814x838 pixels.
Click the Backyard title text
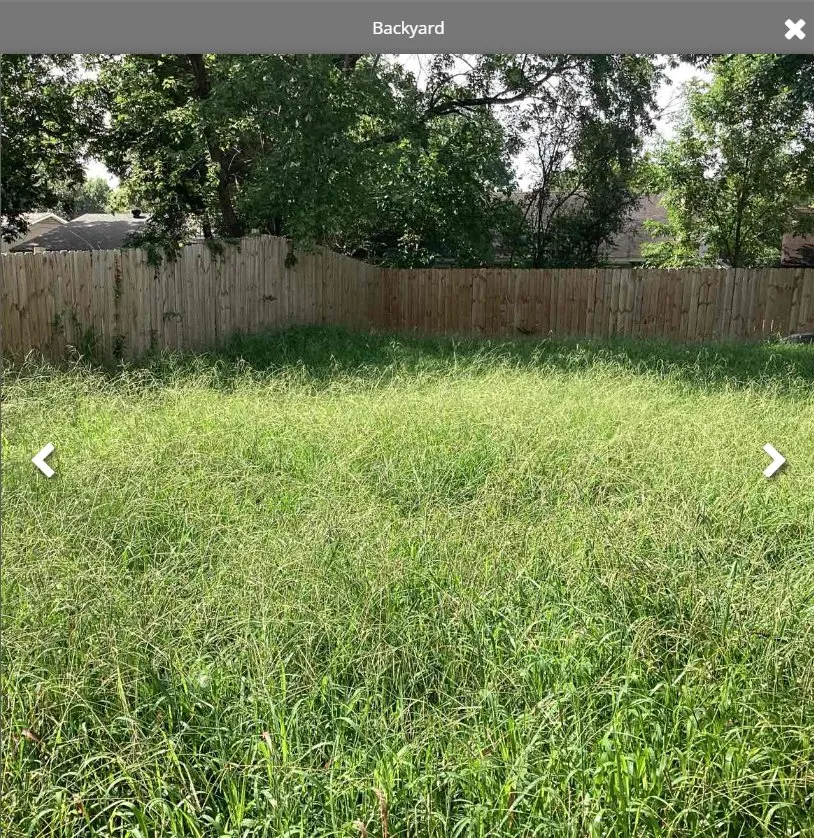(408, 27)
